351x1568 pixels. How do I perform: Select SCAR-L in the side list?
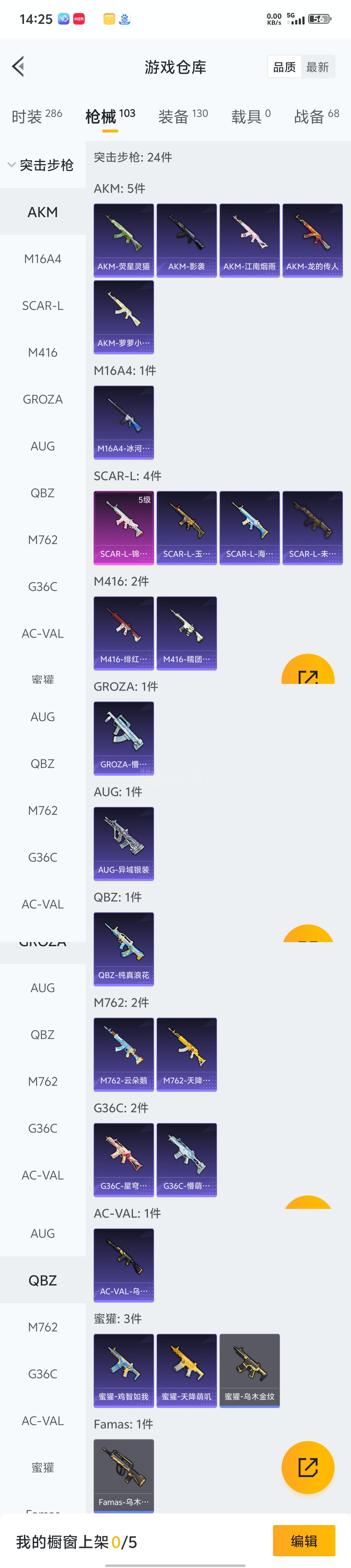(43, 306)
